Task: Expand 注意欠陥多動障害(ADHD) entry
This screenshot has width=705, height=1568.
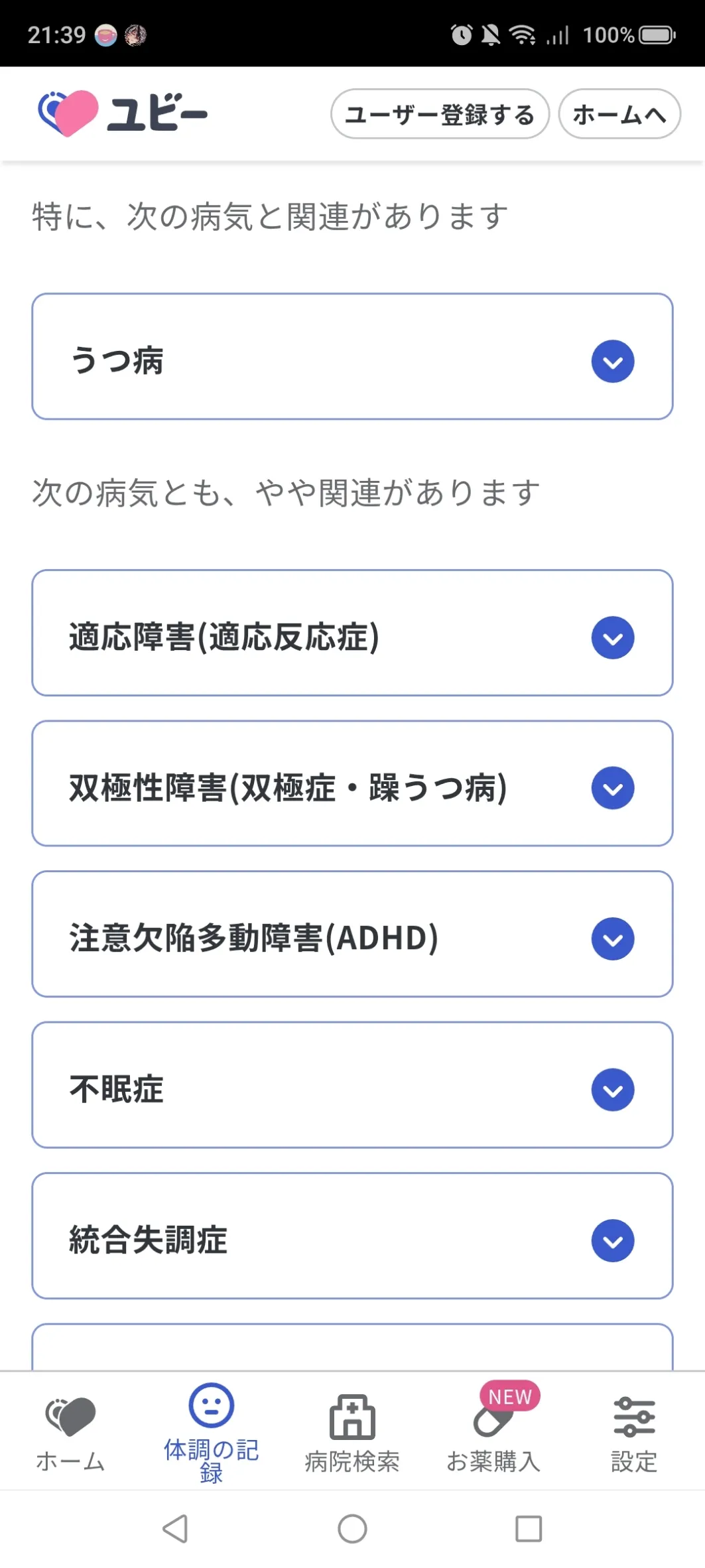Action: pos(352,934)
